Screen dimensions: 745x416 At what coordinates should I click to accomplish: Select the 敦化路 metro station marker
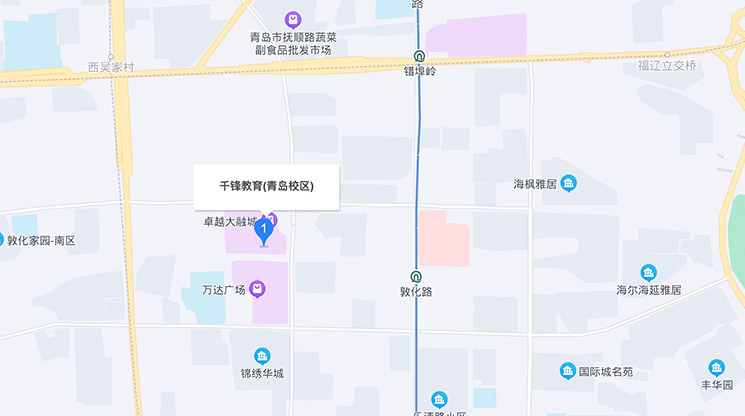[416, 277]
